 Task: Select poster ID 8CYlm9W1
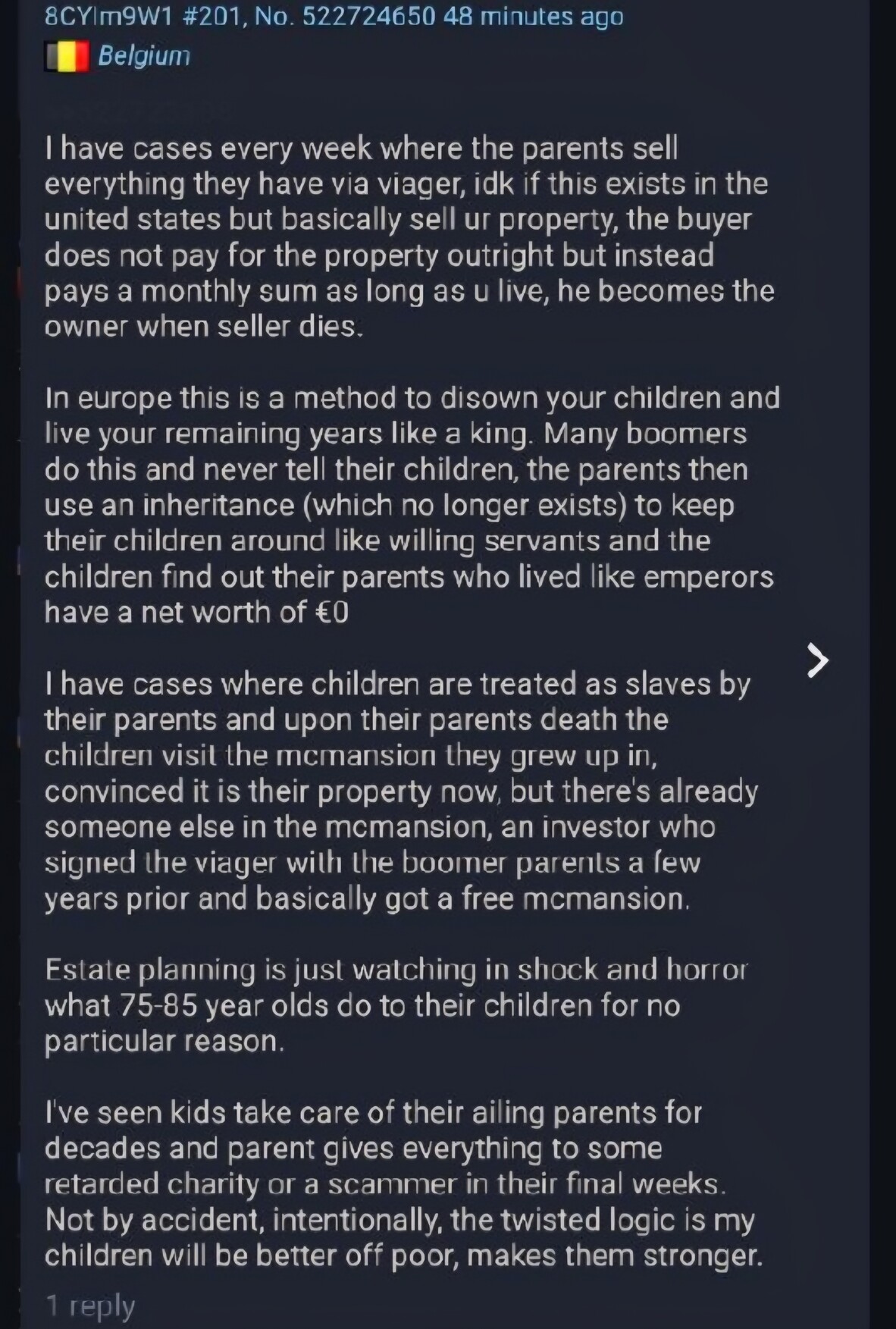tap(109, 16)
